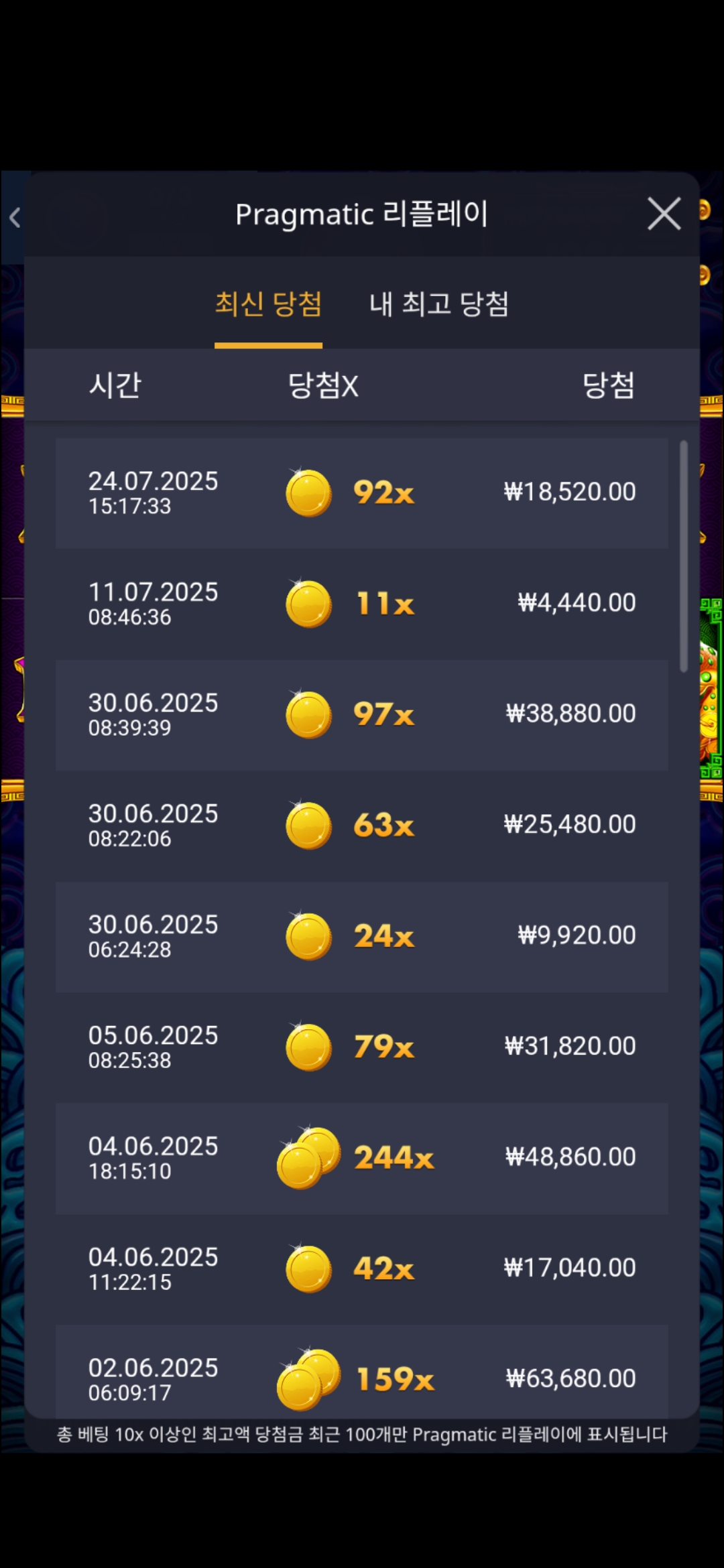Open the 11x replay from 11.07.2025
Viewport: 724px width, 1568px height.
[361, 603]
